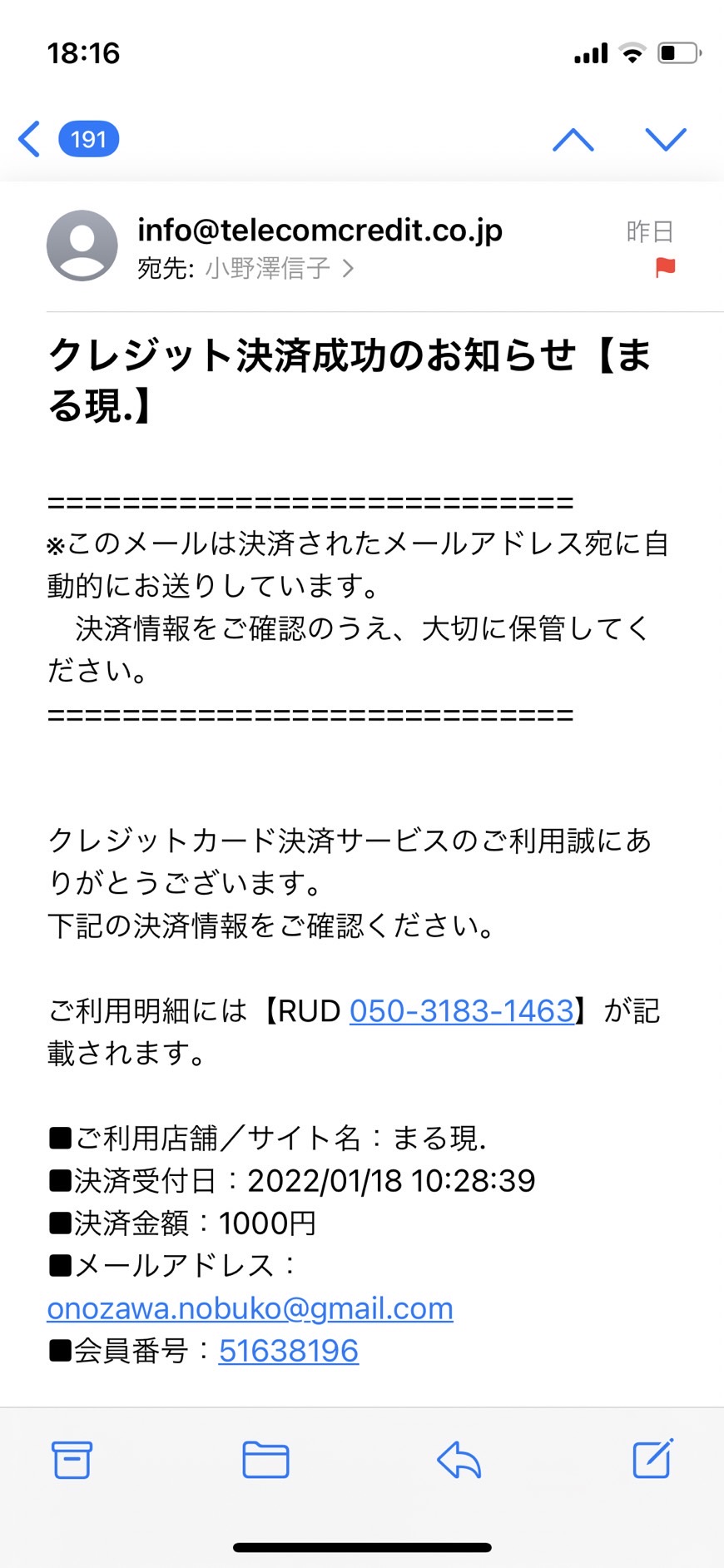Reply to this email
This screenshot has width=724, height=1568.
(x=459, y=1459)
